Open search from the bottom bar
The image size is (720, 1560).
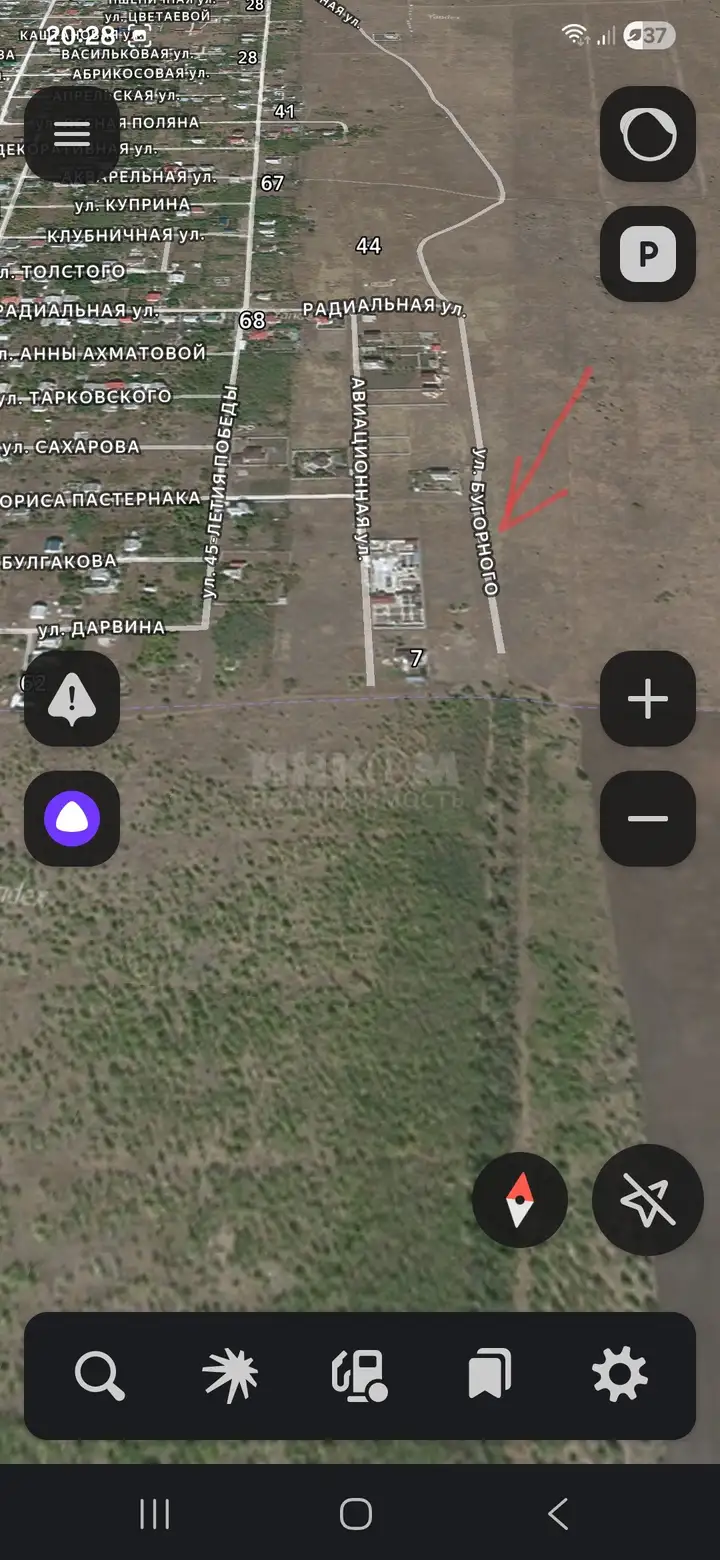(100, 1376)
